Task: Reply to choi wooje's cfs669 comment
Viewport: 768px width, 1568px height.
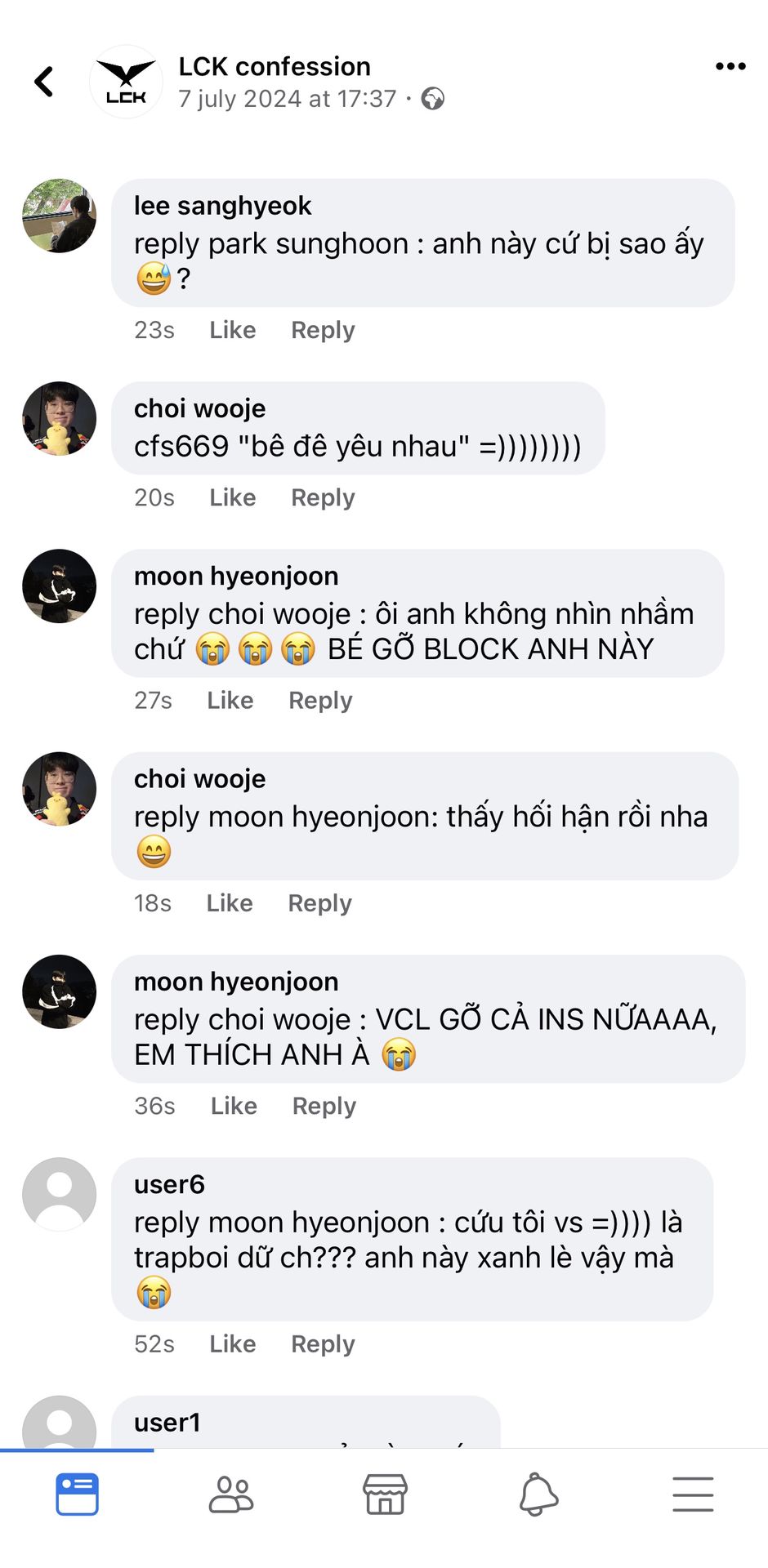Action: click(323, 497)
